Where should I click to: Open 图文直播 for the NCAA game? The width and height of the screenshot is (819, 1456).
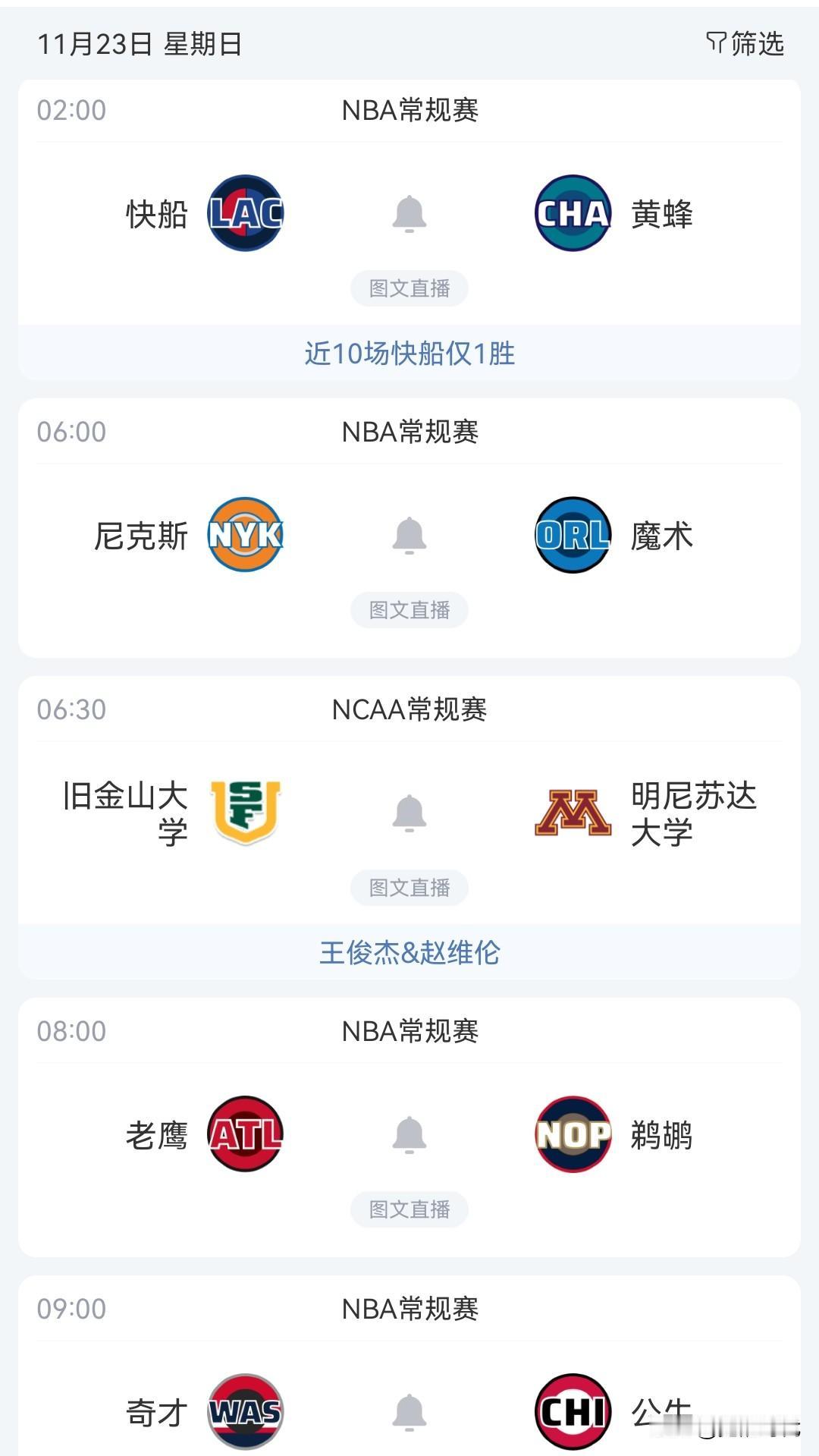tap(409, 886)
